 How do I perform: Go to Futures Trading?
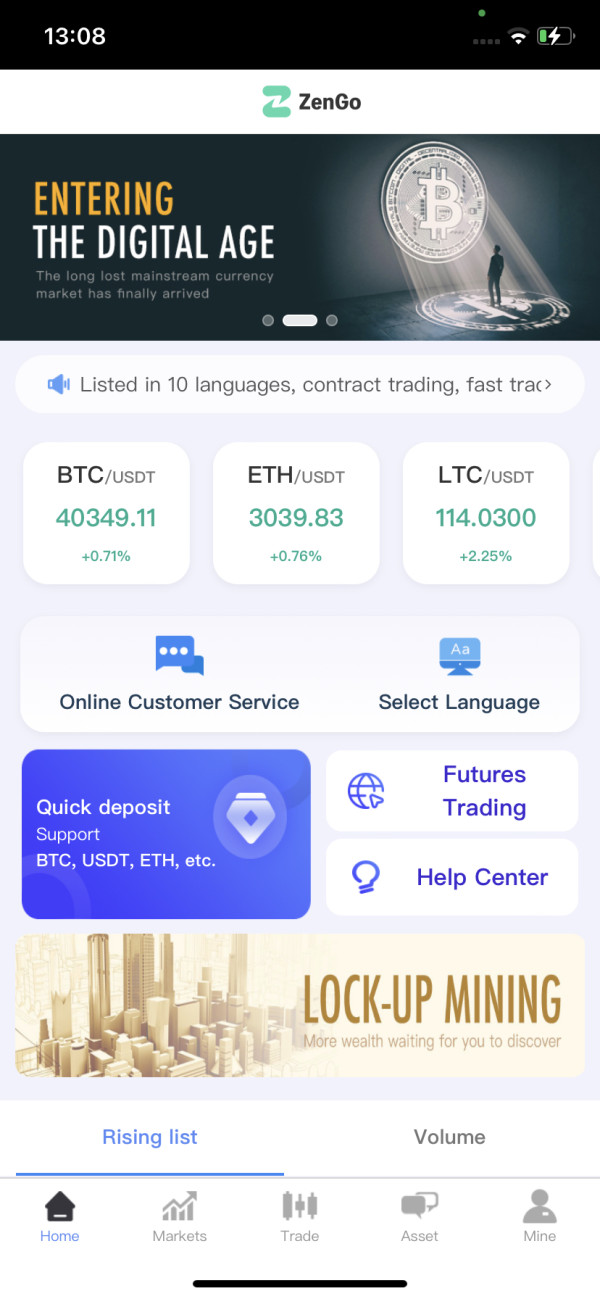point(452,791)
